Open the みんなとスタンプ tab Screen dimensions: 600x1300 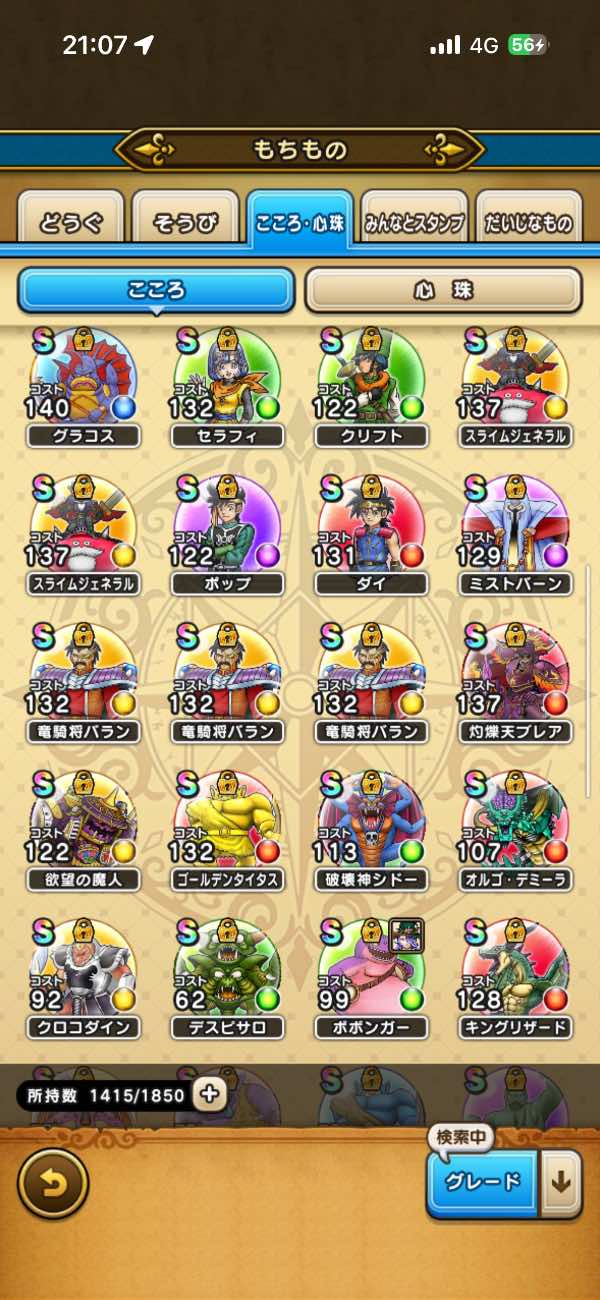[x=414, y=223]
